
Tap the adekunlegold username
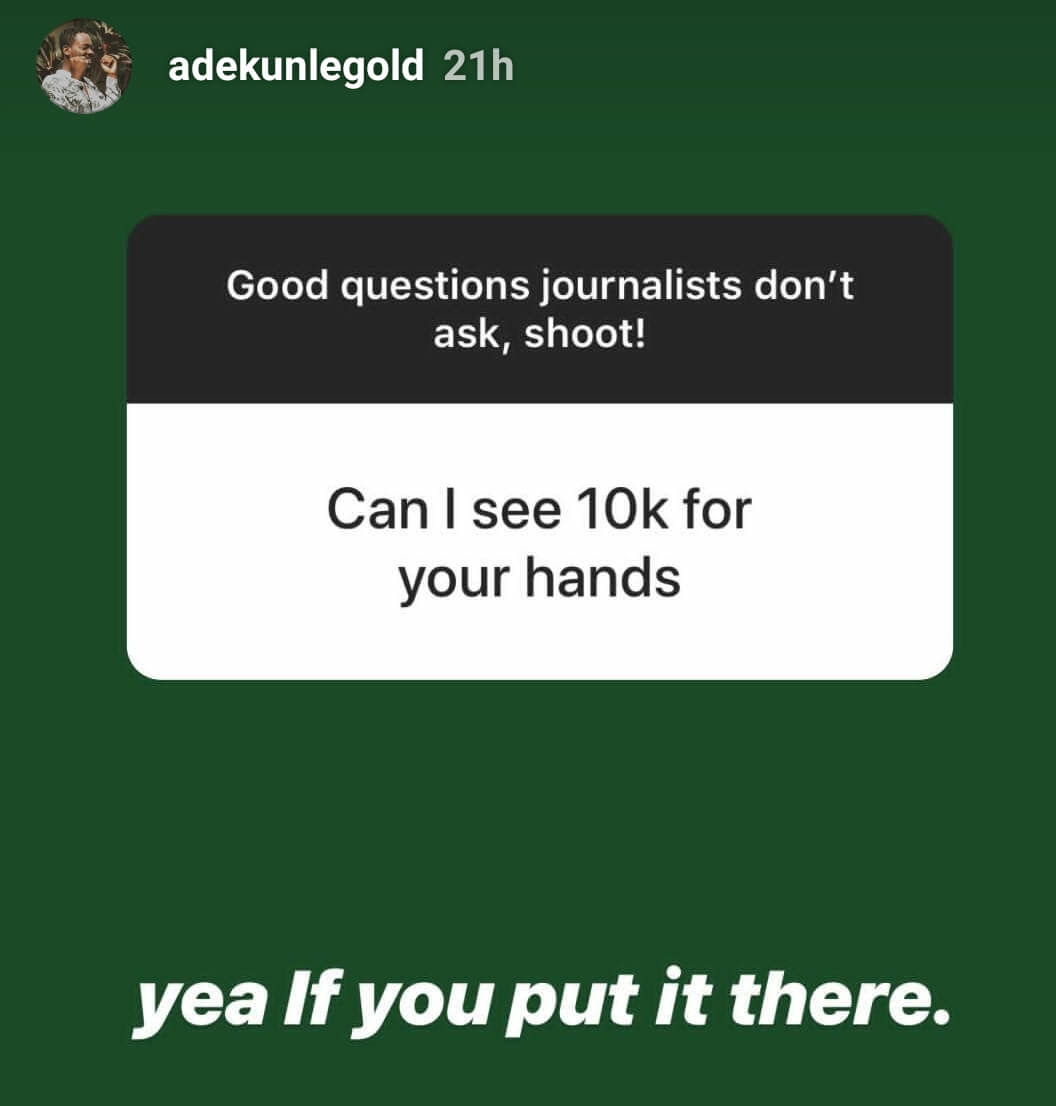(297, 67)
